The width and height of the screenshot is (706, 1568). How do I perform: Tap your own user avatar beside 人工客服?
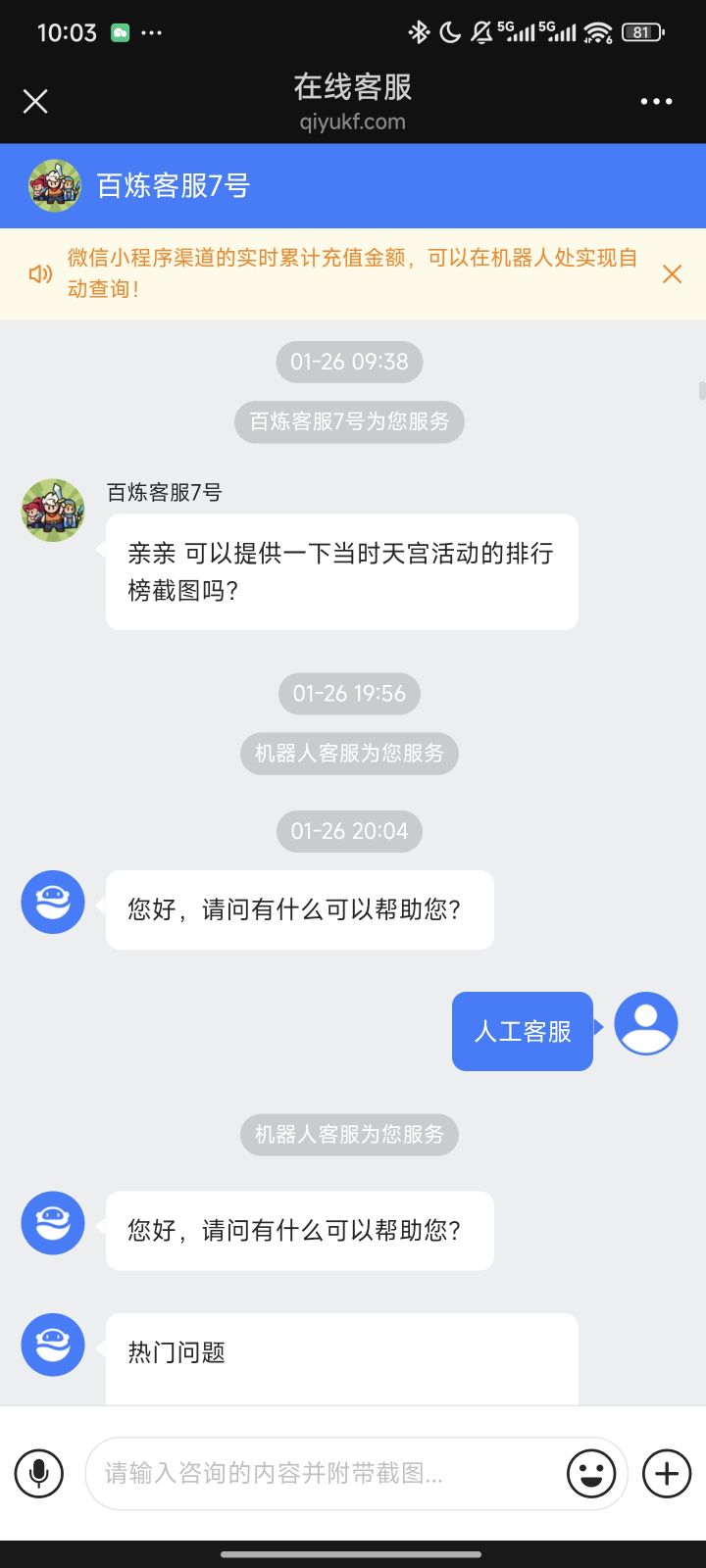645,1022
